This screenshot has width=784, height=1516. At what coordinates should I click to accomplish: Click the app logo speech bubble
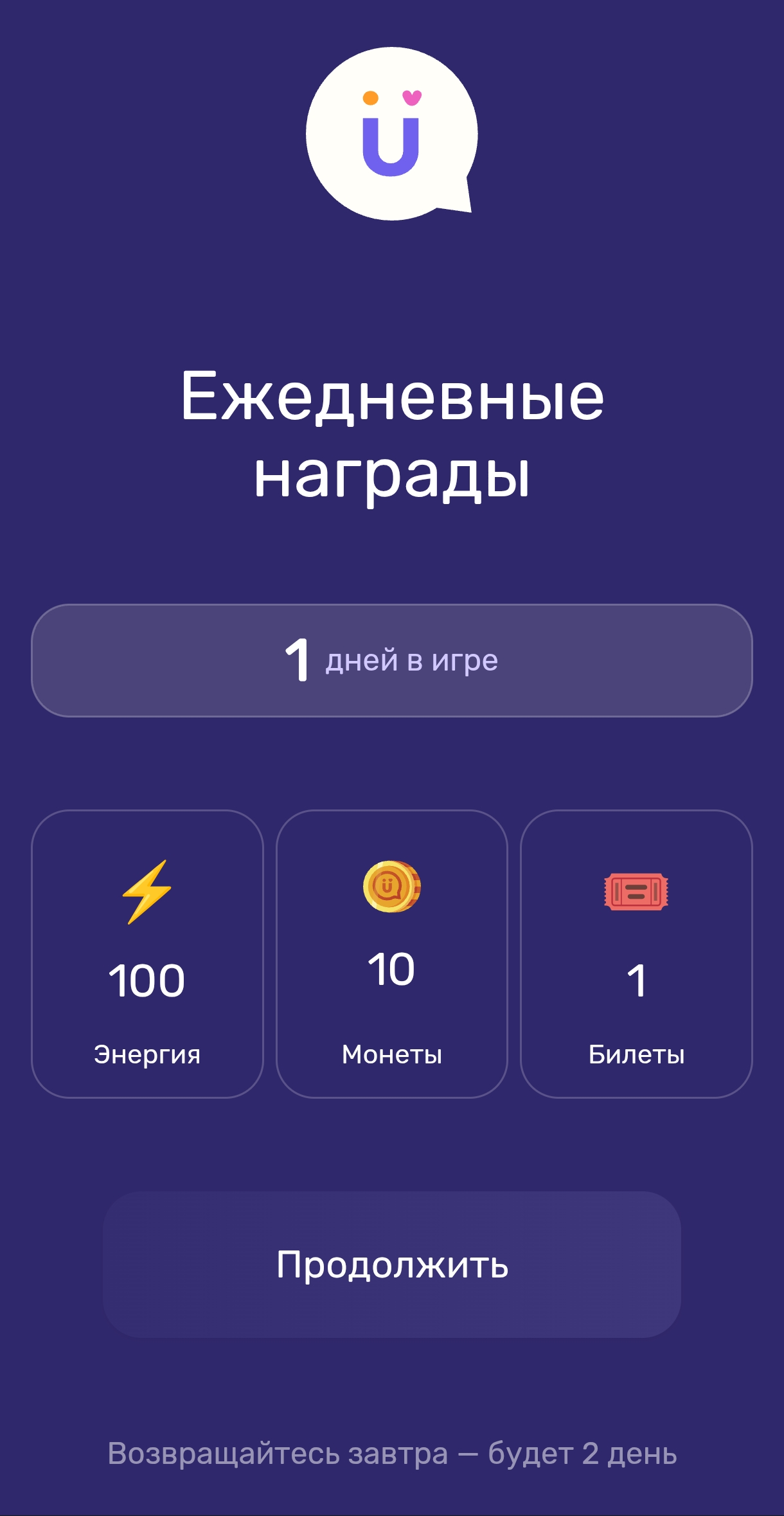coord(392,132)
